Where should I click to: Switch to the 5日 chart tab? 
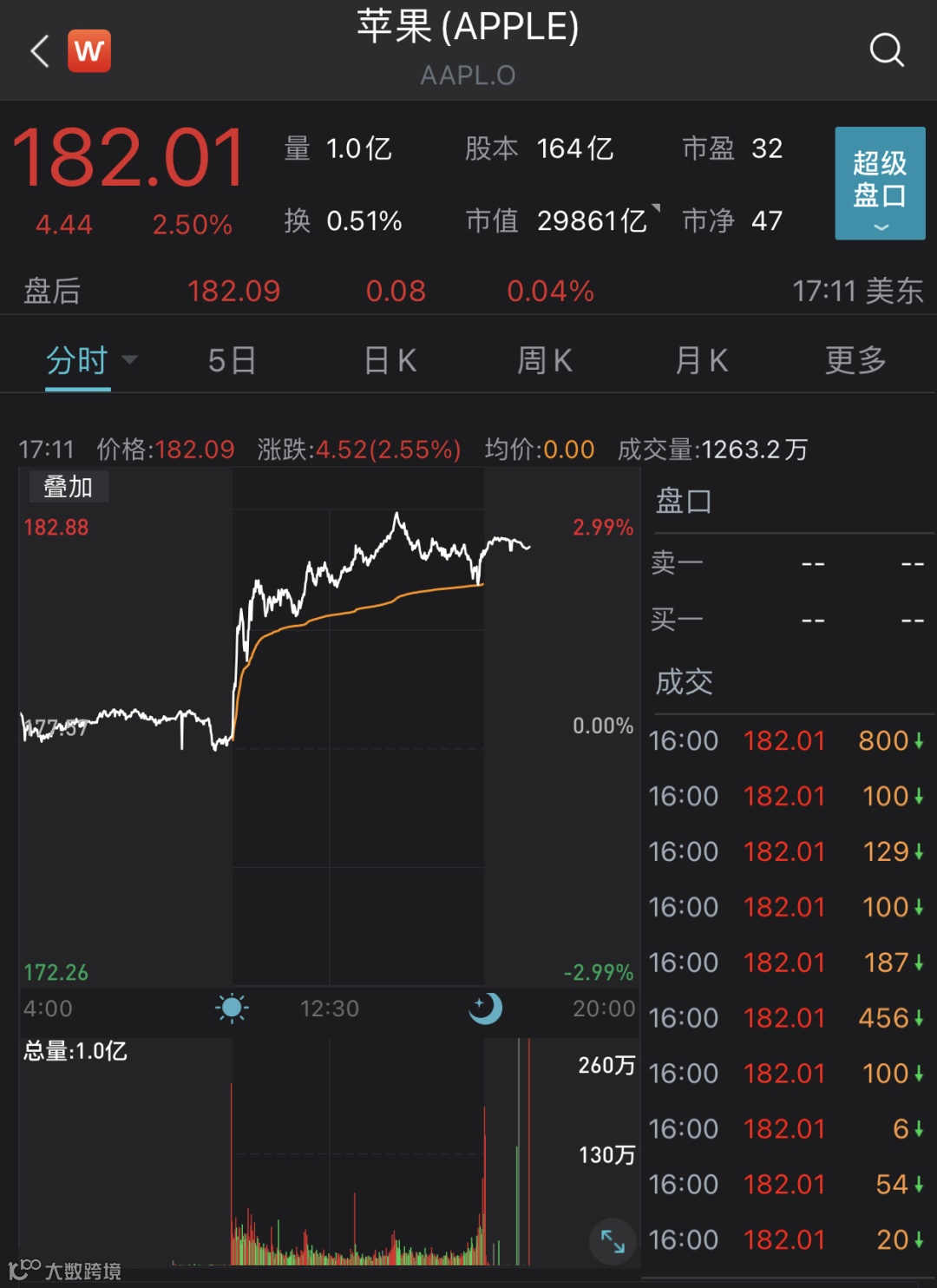[x=232, y=360]
